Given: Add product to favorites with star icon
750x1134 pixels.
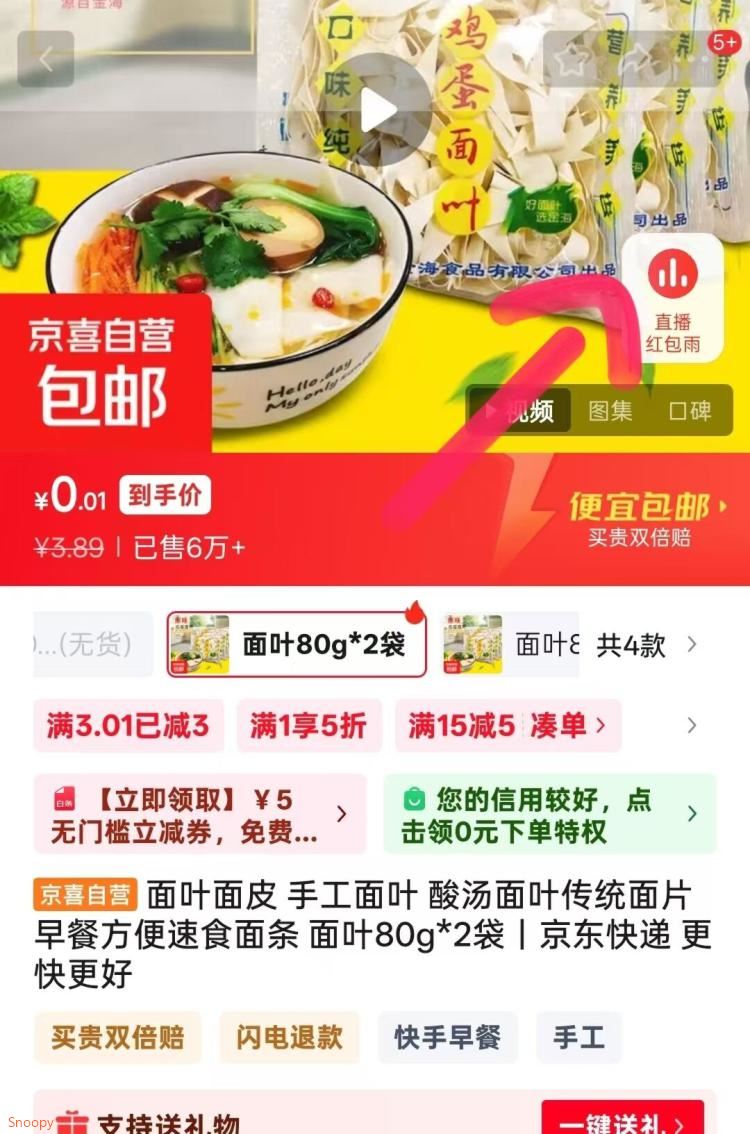Looking at the screenshot, I should click(571, 59).
